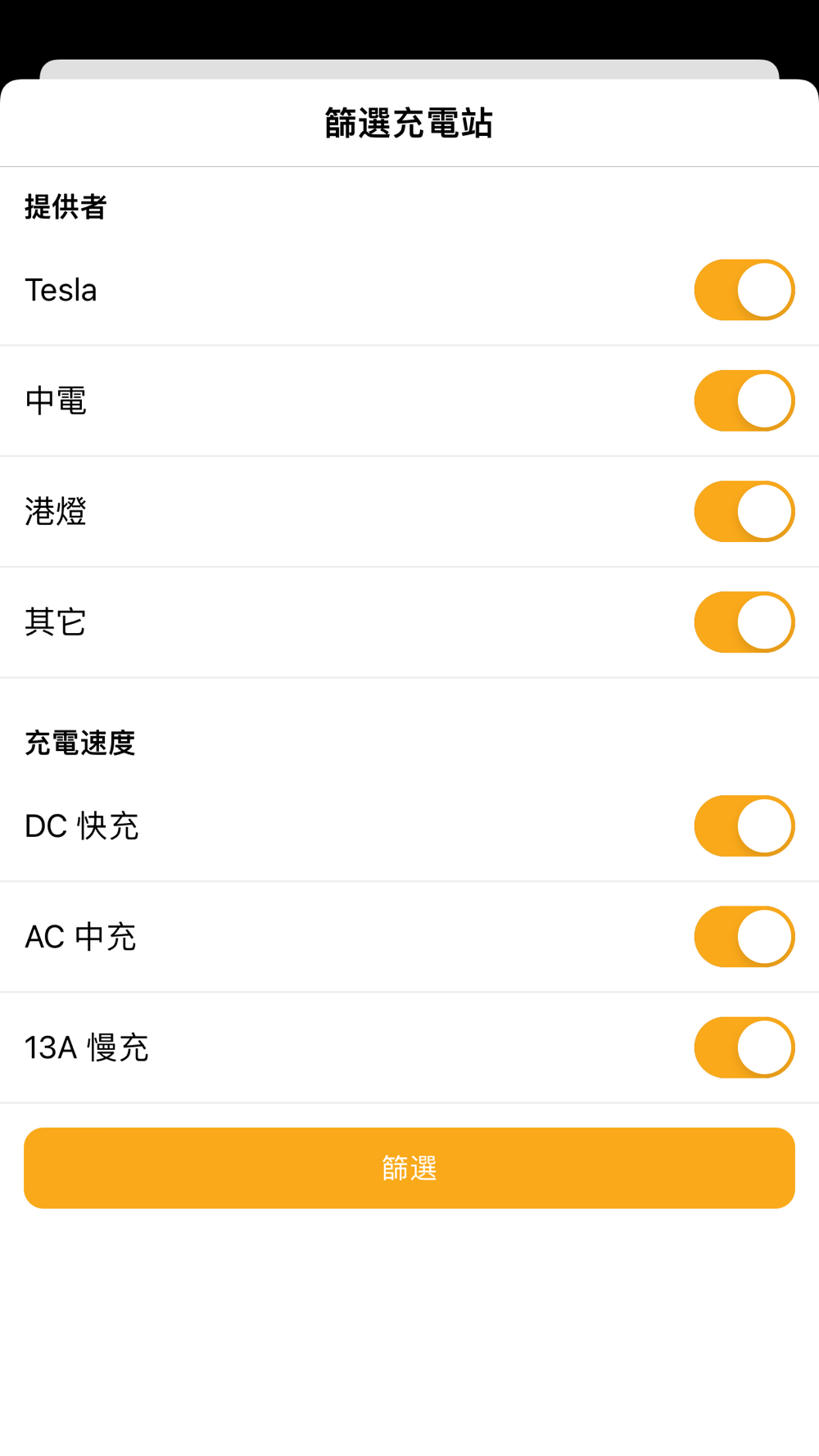Toggle the AC 中充 switch
The width and height of the screenshot is (819, 1456).
[x=744, y=936]
